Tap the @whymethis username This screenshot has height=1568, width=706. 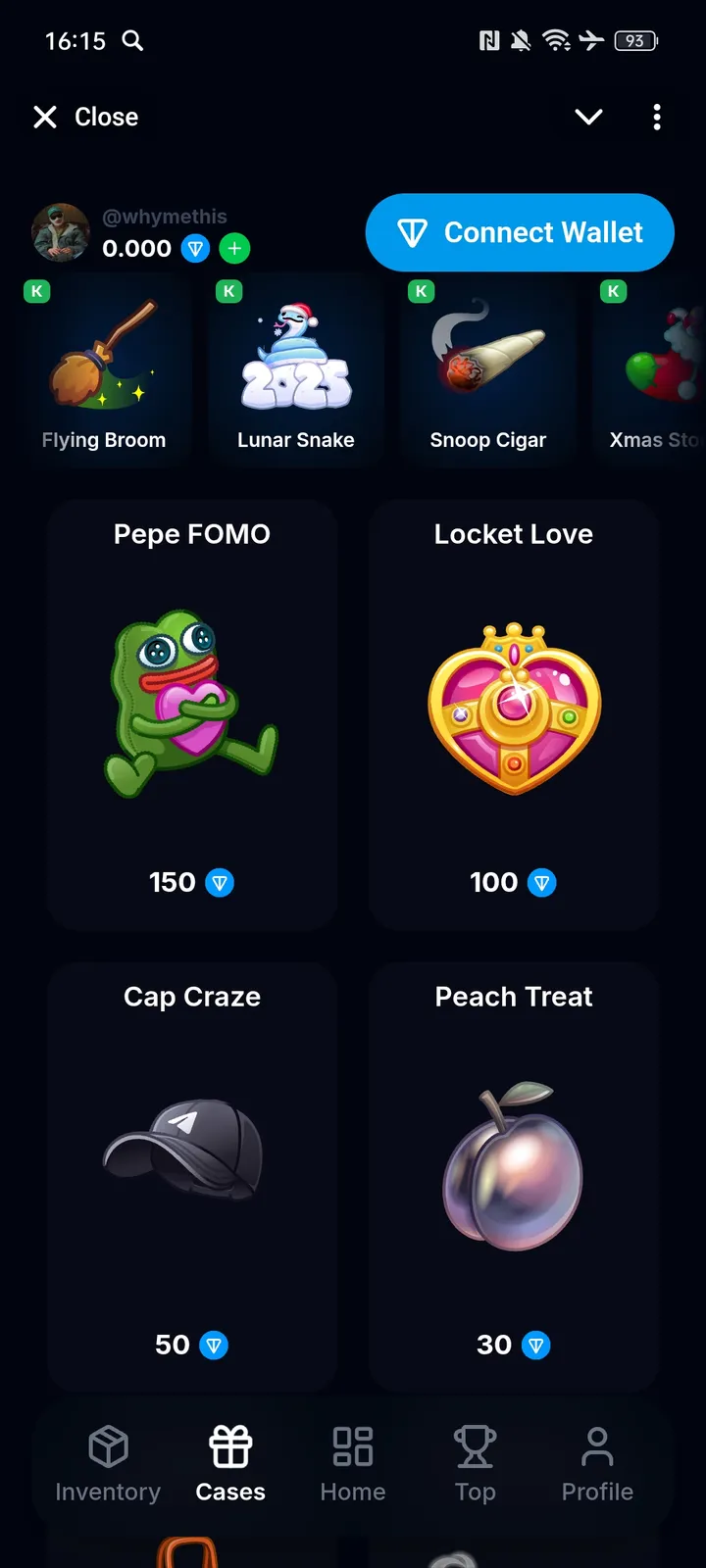[165, 216]
